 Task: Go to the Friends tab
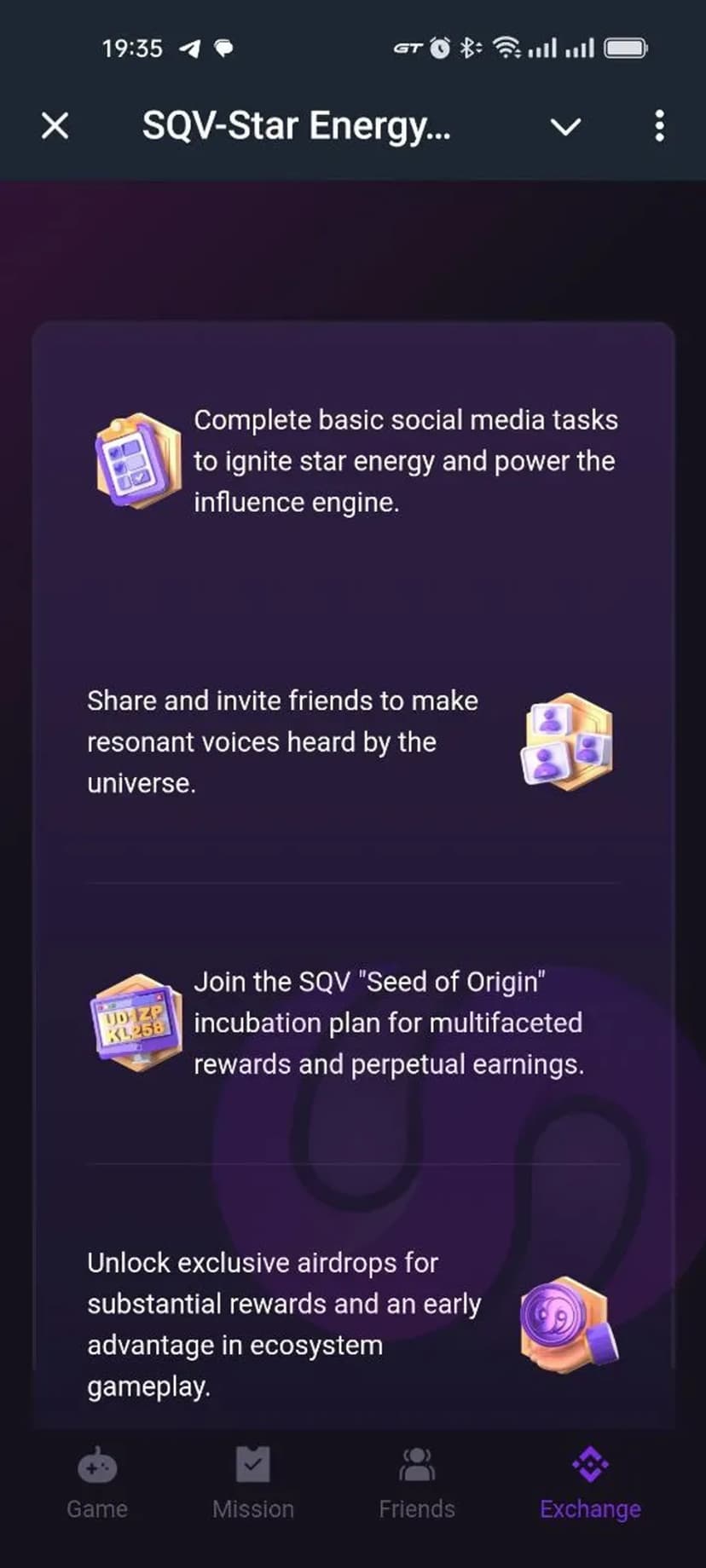click(417, 1483)
